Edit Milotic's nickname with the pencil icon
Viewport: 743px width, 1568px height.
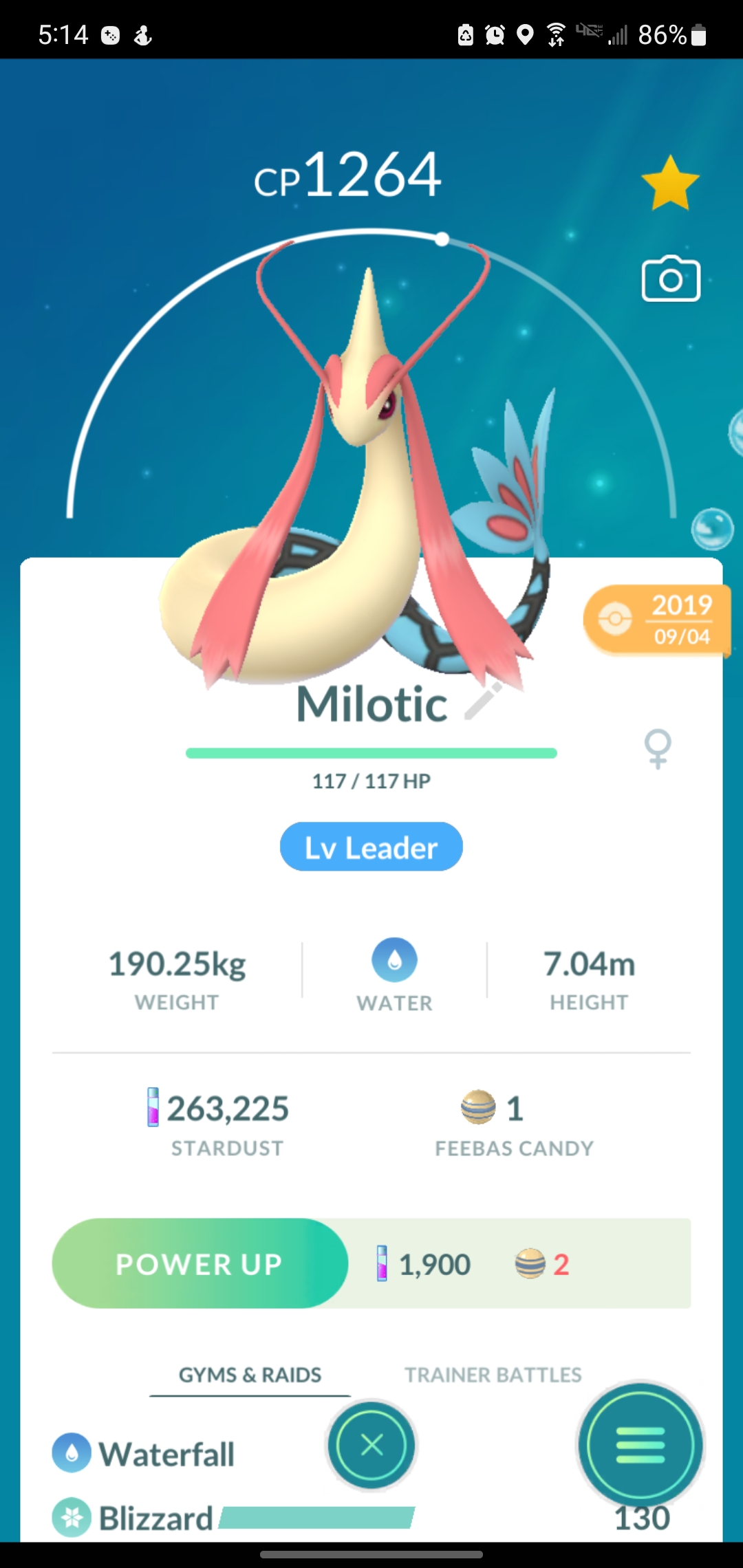[x=483, y=702]
